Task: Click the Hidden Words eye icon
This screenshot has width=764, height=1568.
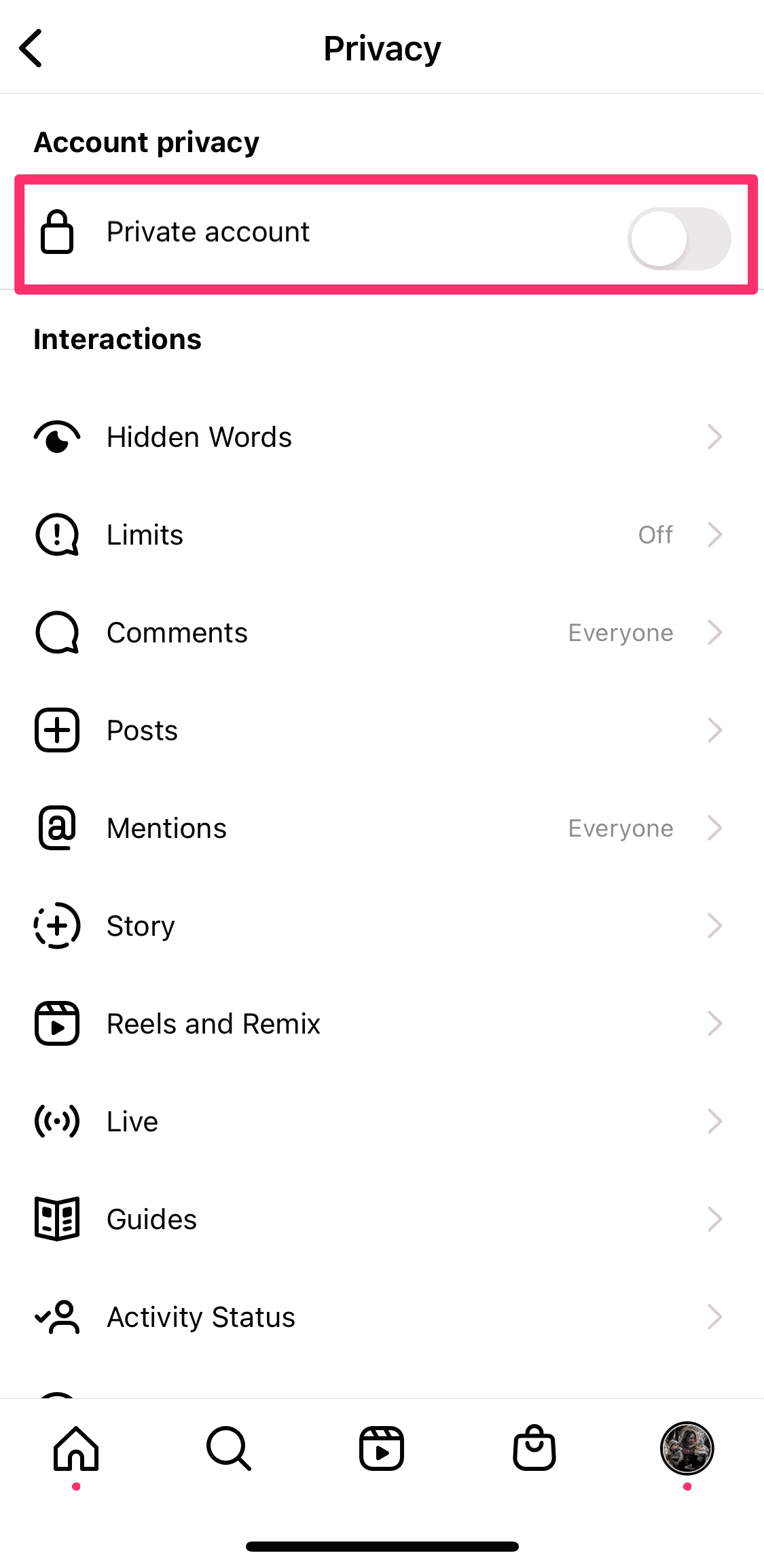Action: pos(56,437)
